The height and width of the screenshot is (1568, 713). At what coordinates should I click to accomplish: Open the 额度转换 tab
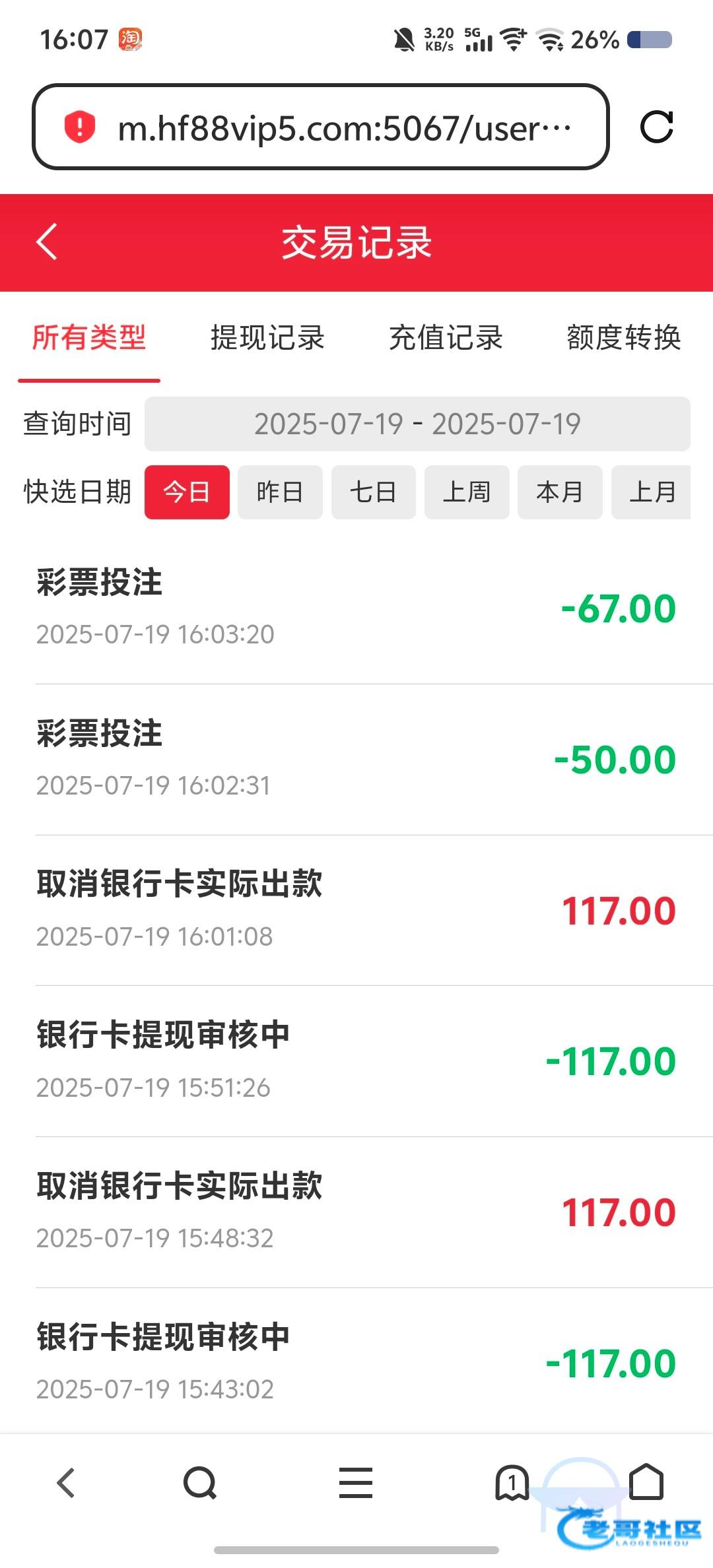(x=623, y=337)
